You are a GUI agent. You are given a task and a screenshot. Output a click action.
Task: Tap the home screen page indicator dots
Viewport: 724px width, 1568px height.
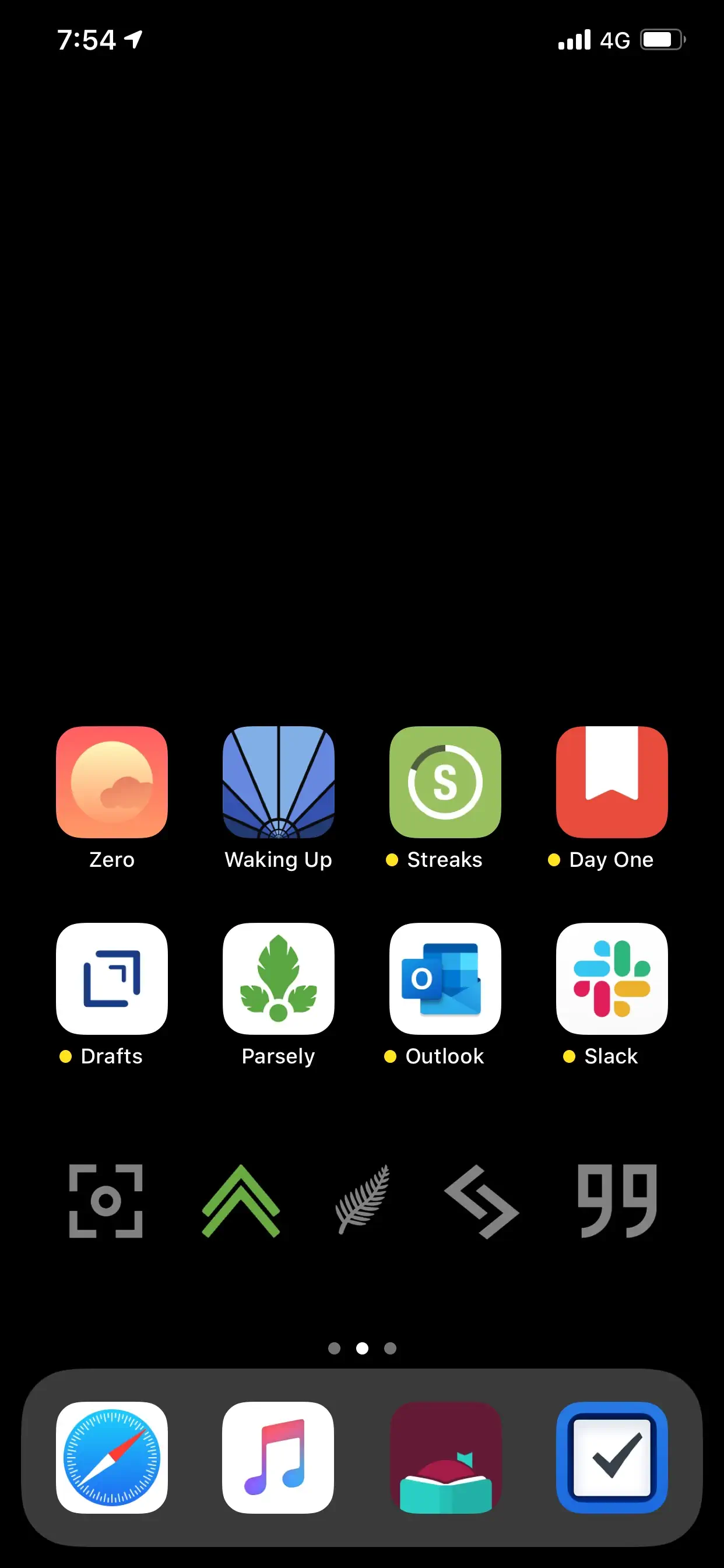362,1348
